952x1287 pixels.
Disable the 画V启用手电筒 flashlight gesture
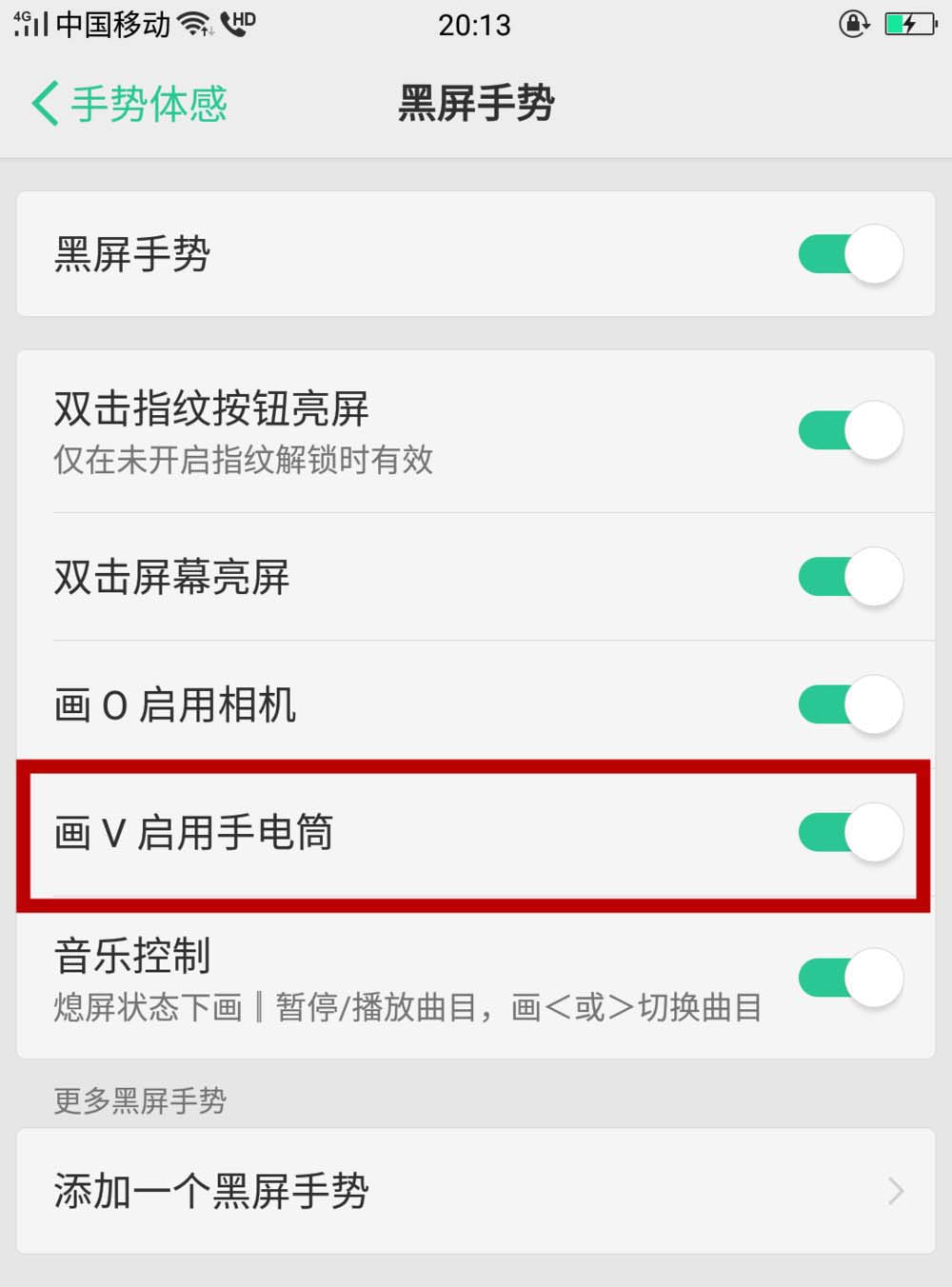(850, 831)
